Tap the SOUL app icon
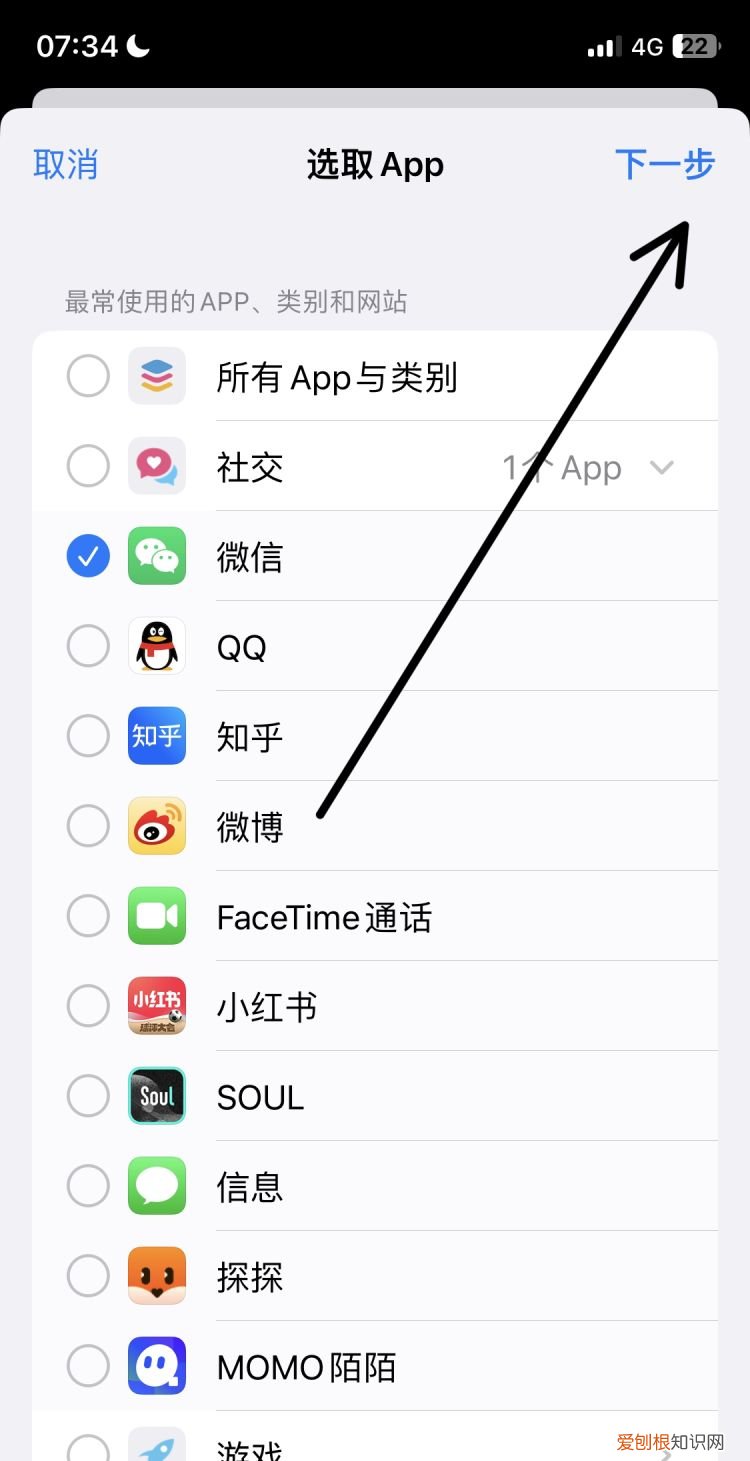Image resolution: width=750 pixels, height=1461 pixels. 157,1096
